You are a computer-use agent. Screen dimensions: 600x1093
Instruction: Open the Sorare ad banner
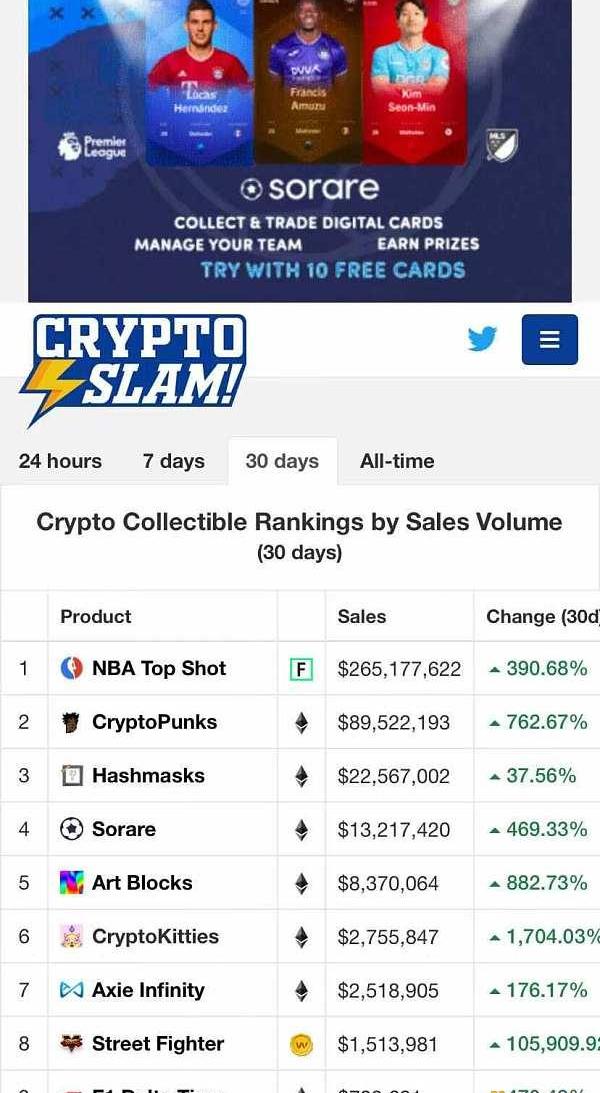300,151
